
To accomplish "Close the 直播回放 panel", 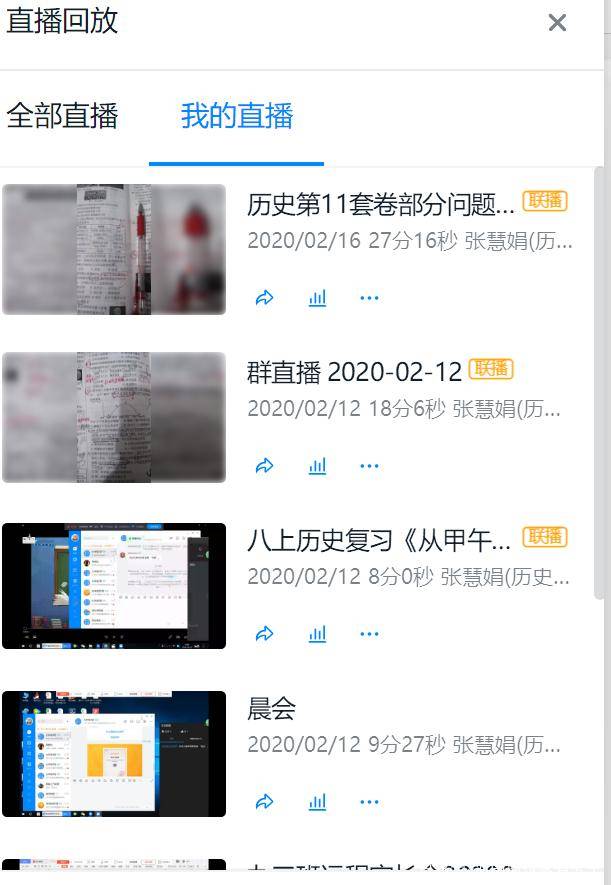I will coord(557,23).
